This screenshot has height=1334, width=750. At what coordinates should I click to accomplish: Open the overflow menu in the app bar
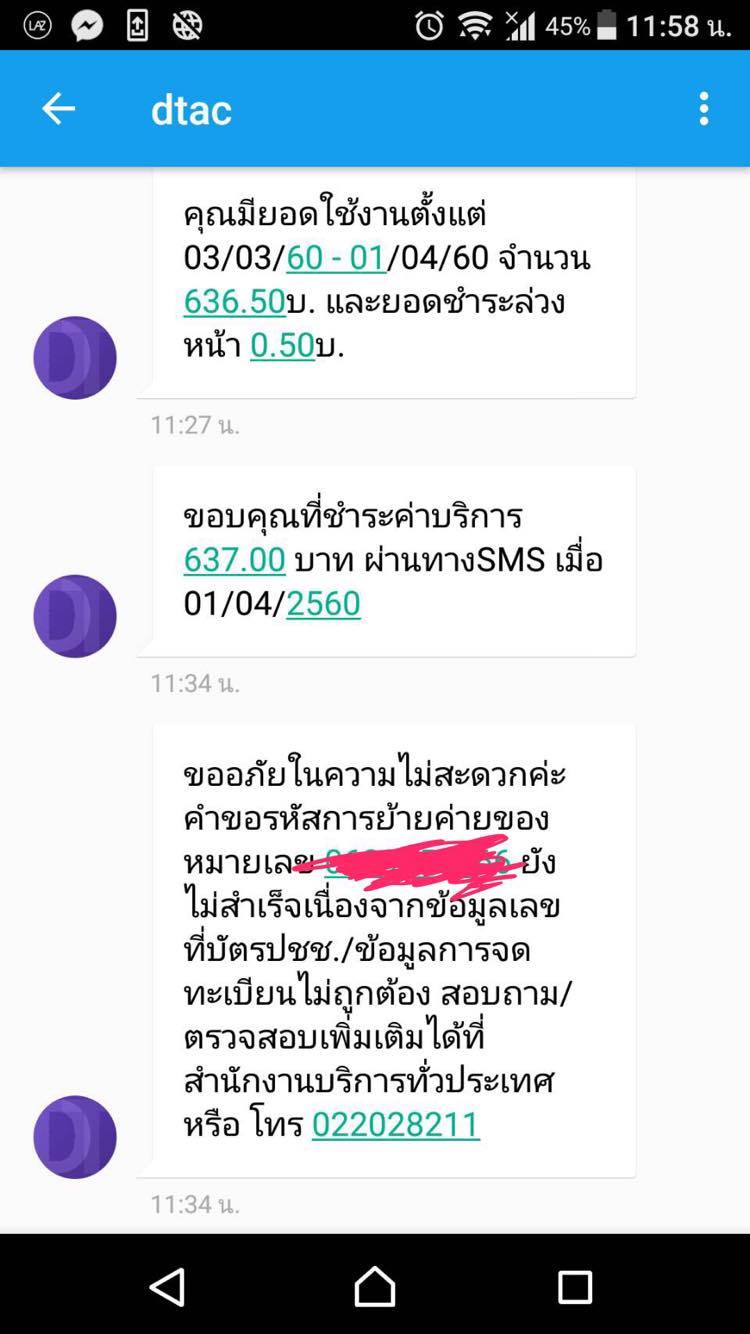(x=704, y=108)
